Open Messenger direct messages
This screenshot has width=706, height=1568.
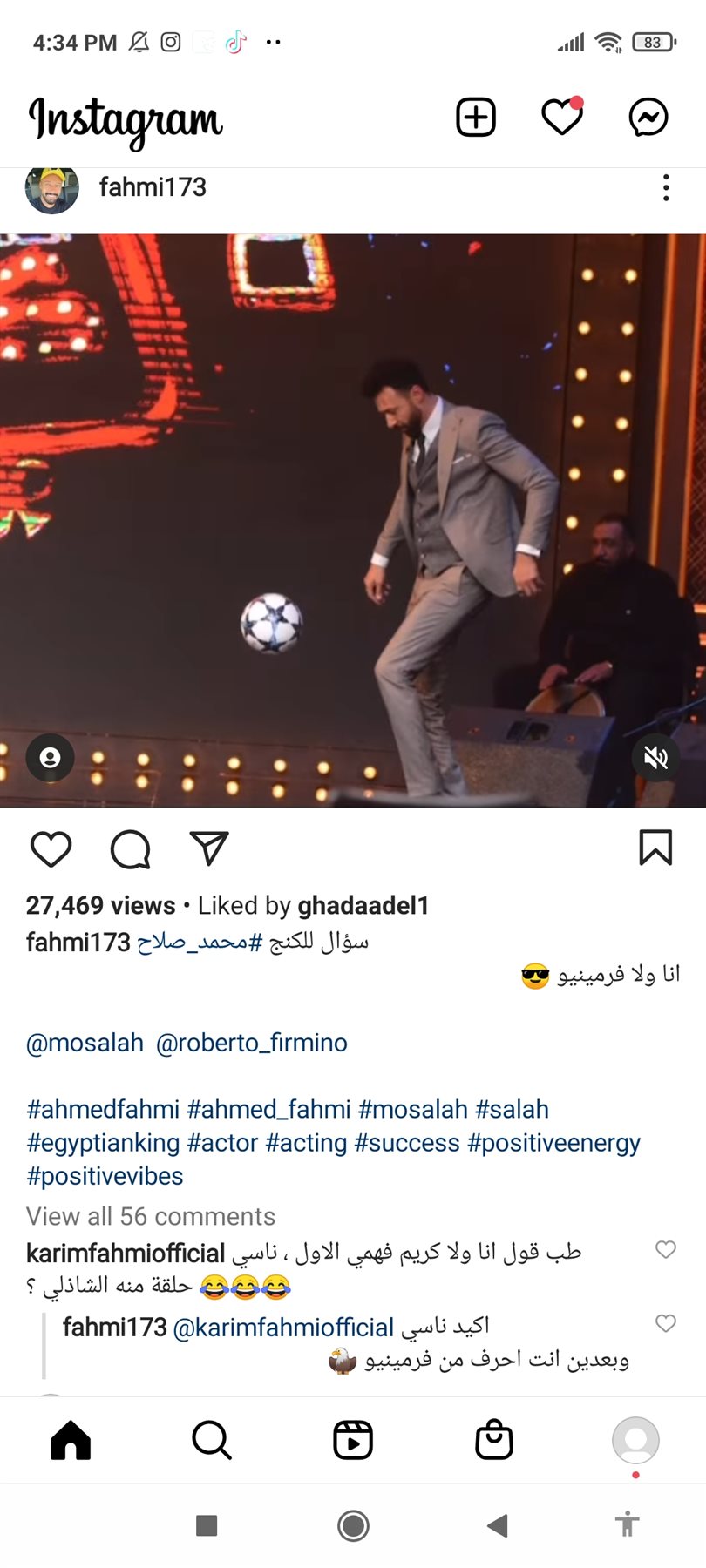pos(648,117)
